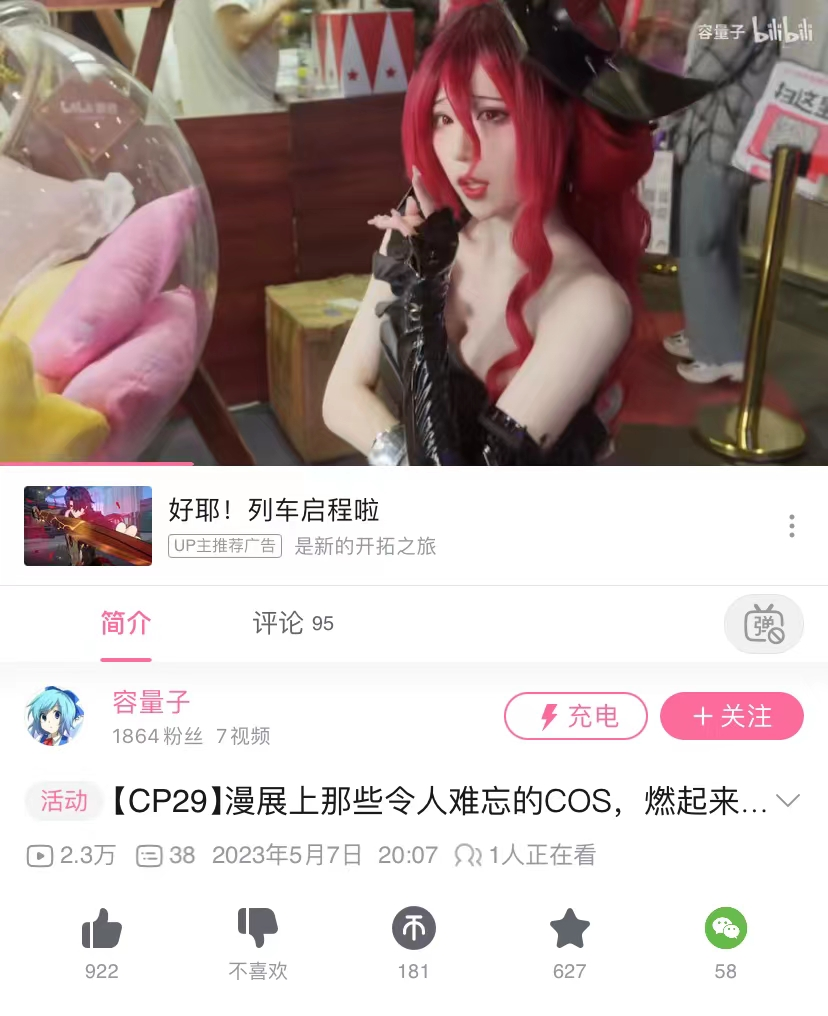Tap the 不喜欢 dislike icon
828x1016 pixels.
click(258, 930)
